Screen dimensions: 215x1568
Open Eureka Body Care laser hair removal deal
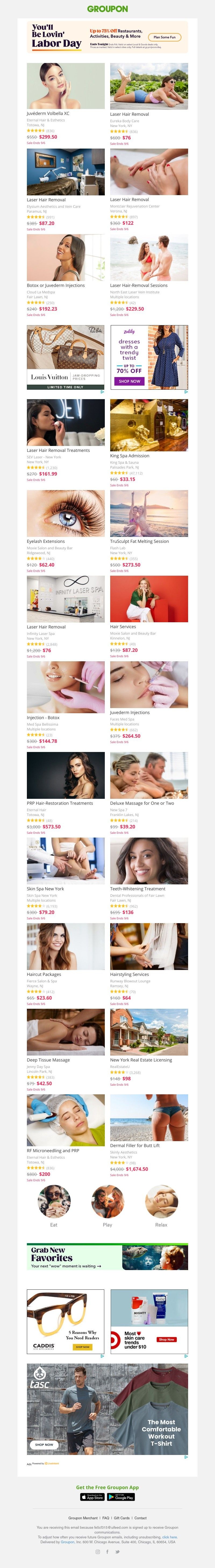(149, 86)
